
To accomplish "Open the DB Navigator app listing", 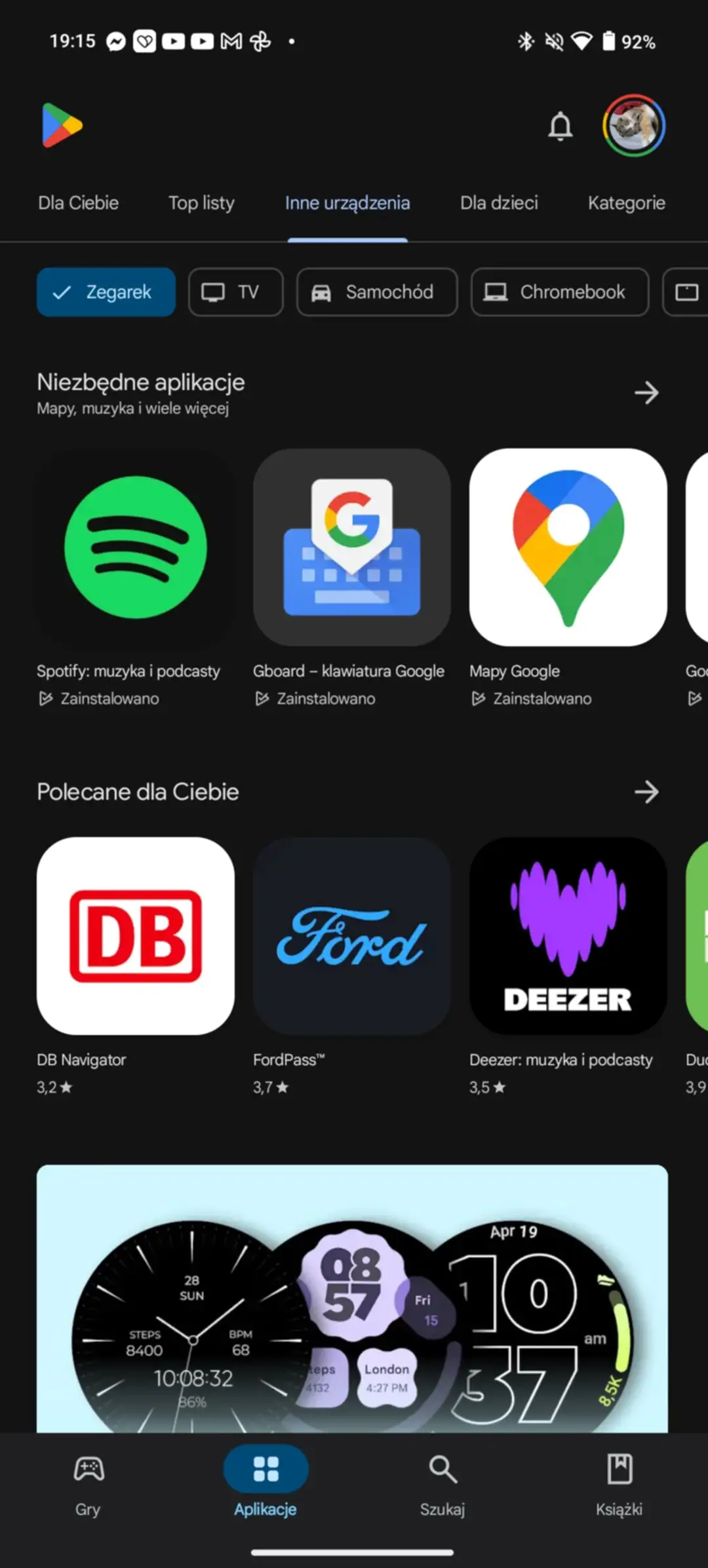I will [x=136, y=936].
